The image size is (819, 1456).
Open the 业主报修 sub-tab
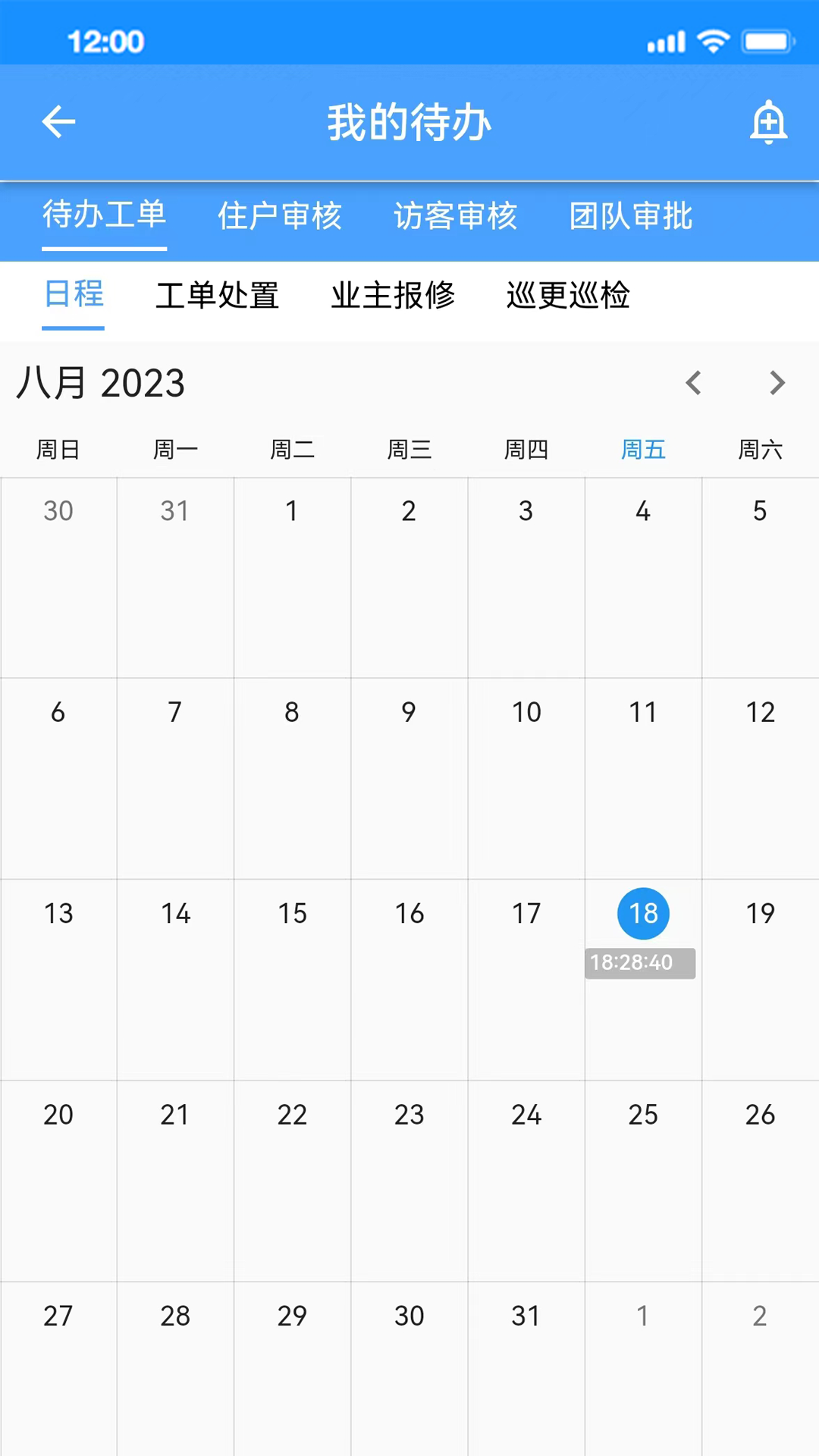(393, 296)
